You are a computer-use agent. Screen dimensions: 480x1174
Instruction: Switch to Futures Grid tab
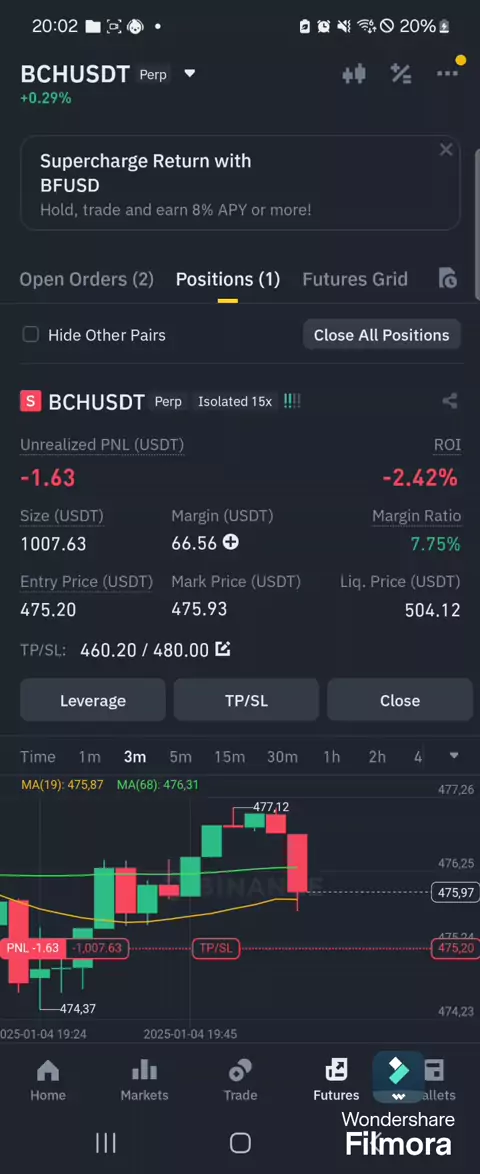pos(355,279)
